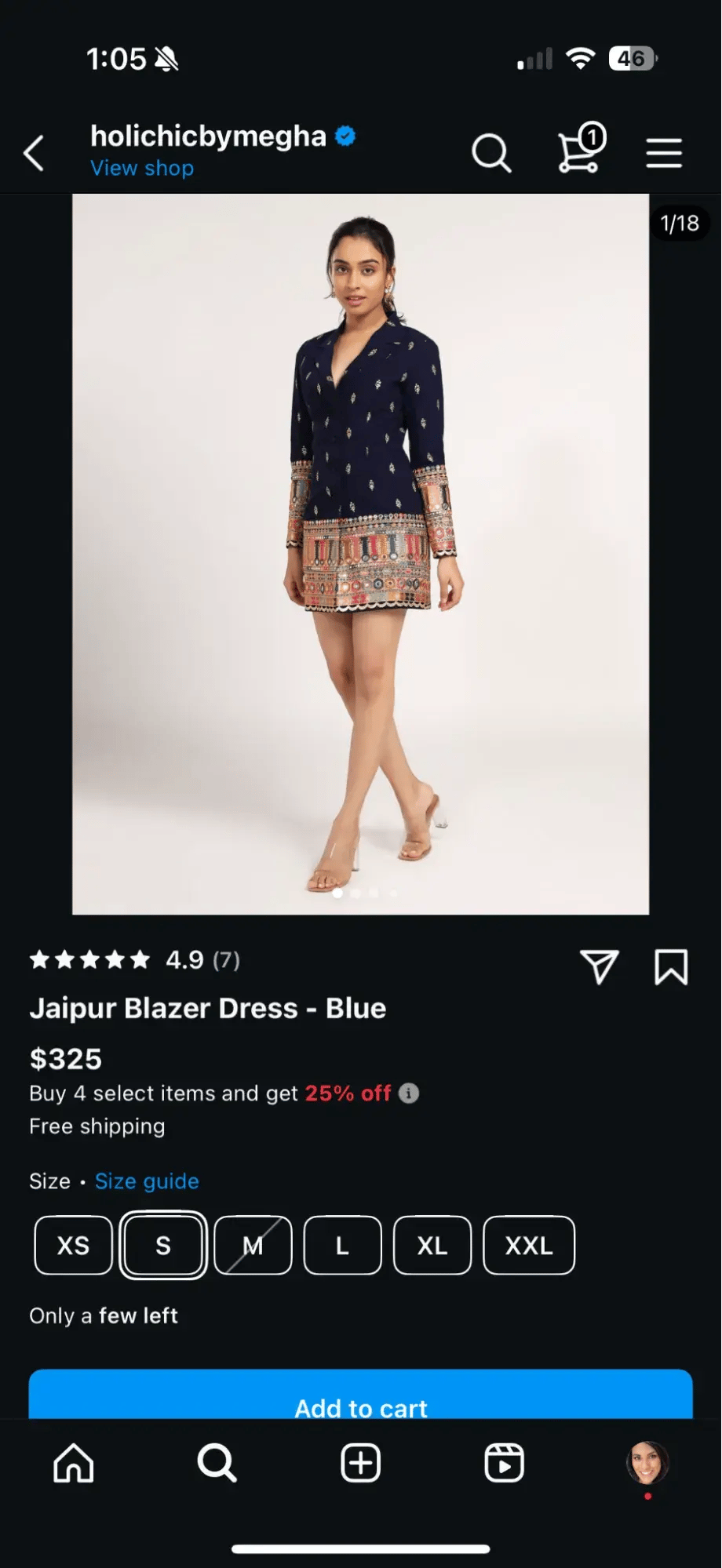Image resolution: width=722 pixels, height=1568 pixels.
Task: Open the hamburger menu
Action: pos(663,153)
